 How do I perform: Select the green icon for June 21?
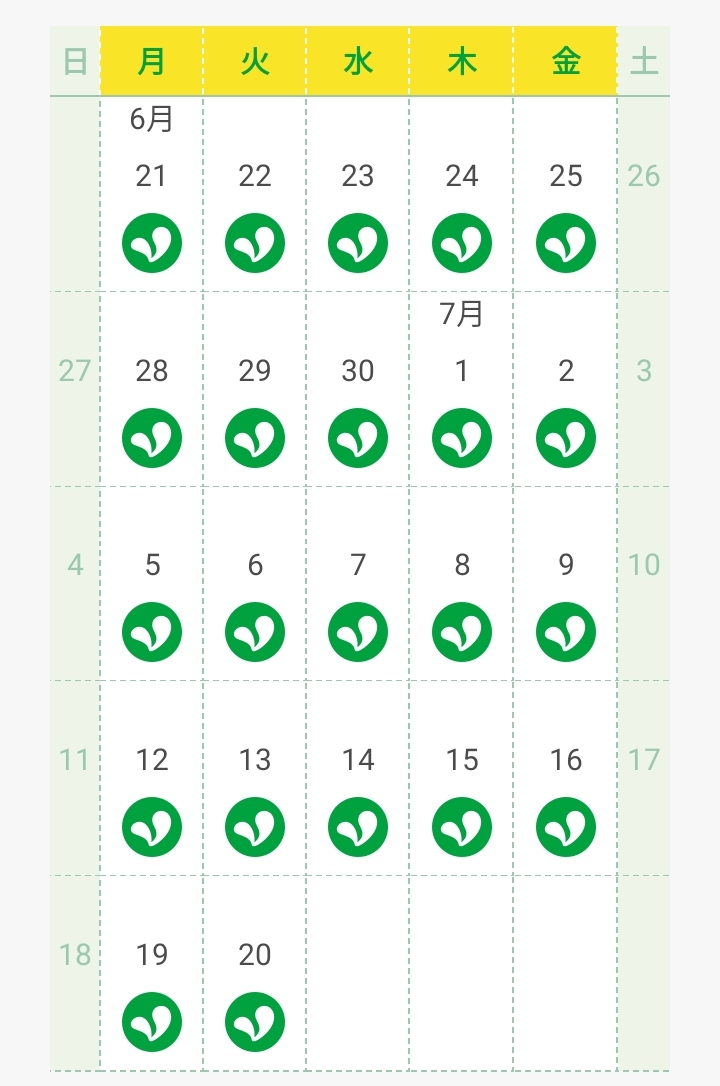click(x=152, y=243)
